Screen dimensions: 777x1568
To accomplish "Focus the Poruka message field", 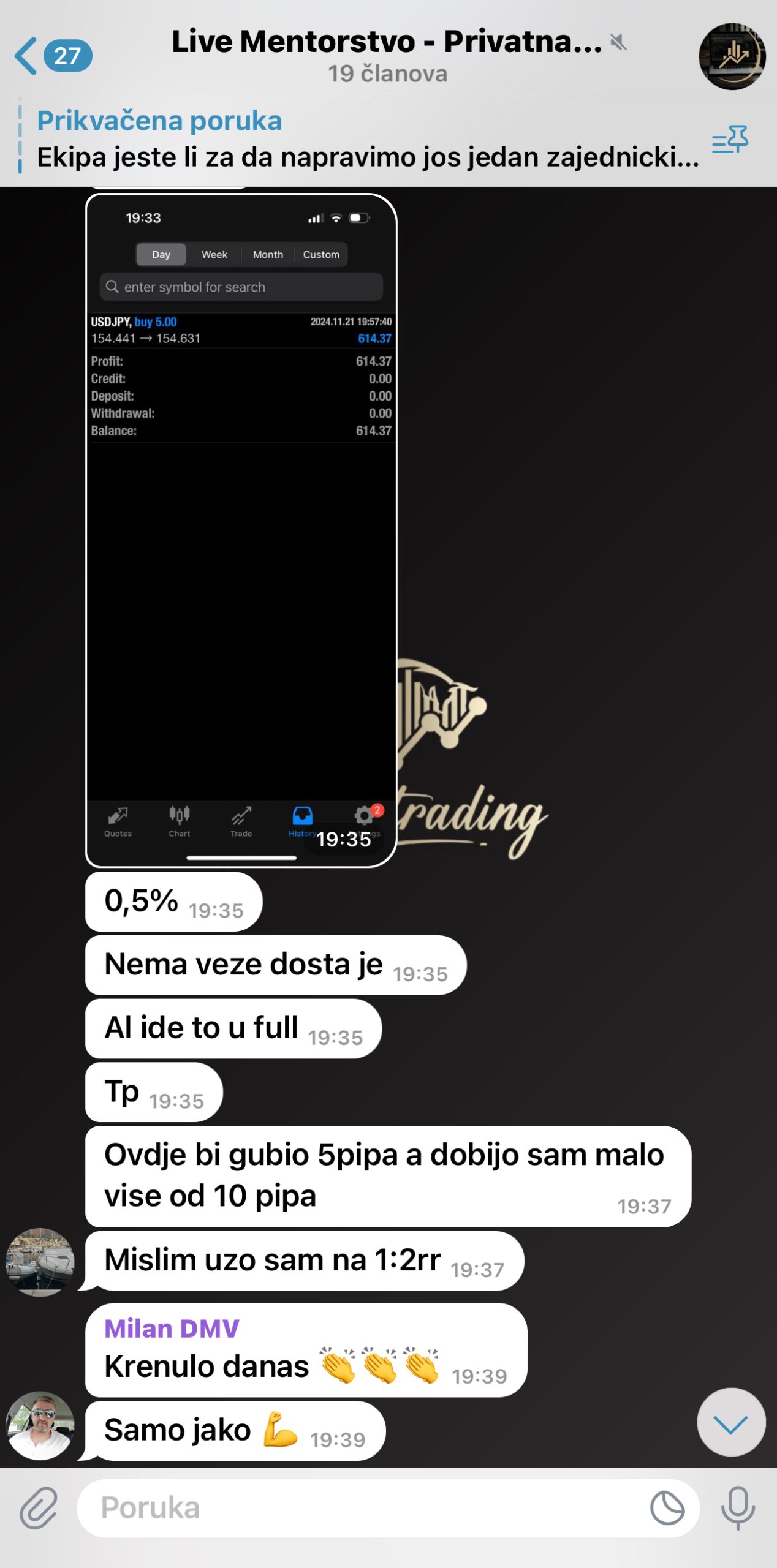I will click(362, 1508).
